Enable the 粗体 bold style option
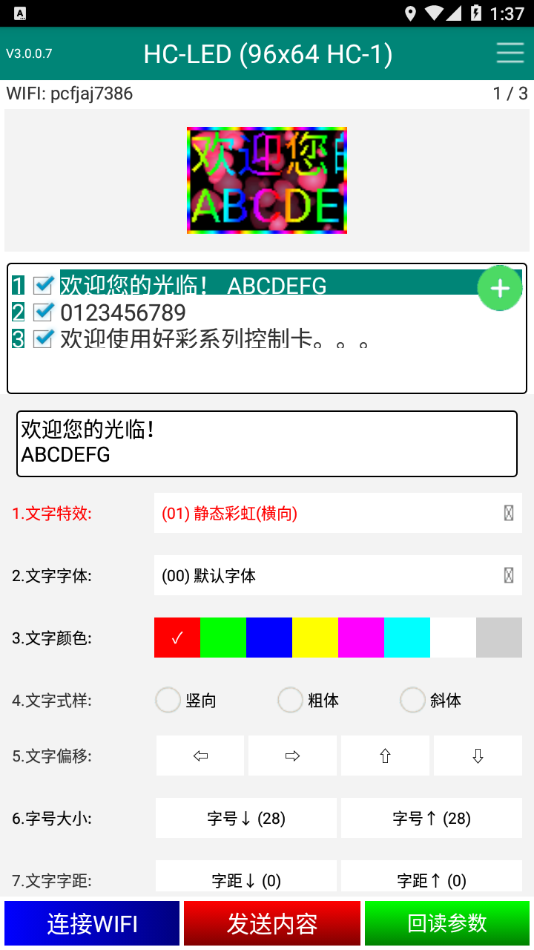534x950 pixels. click(309, 700)
